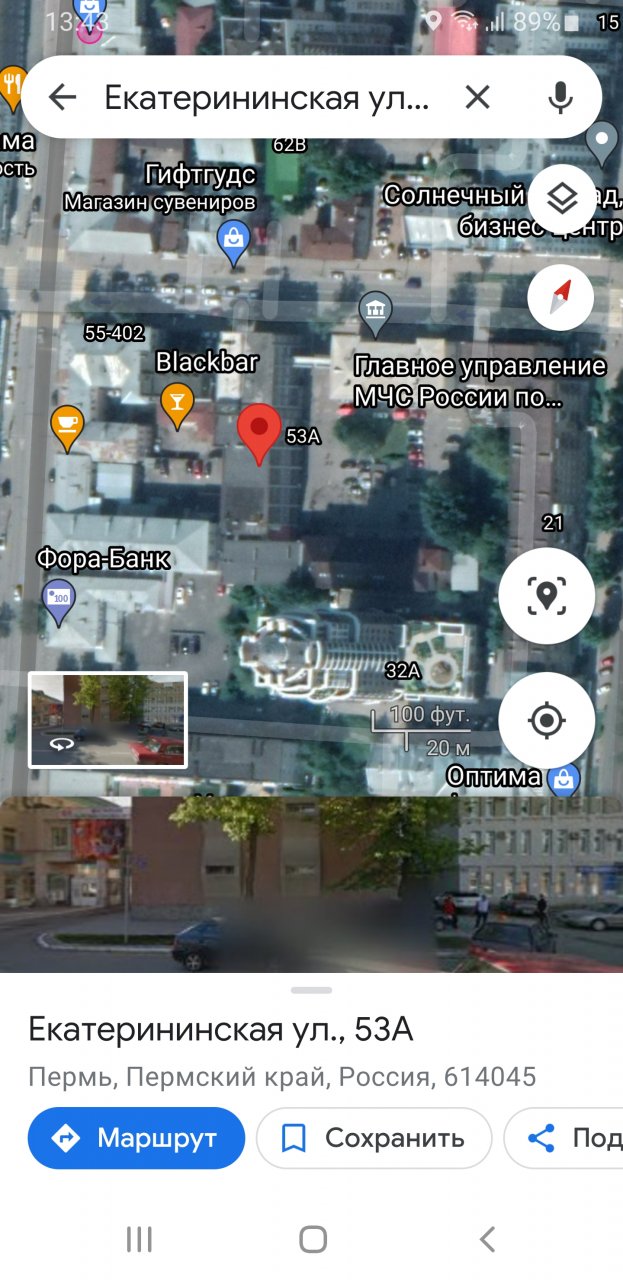
Task: Open the map layers selector
Action: 562,199
